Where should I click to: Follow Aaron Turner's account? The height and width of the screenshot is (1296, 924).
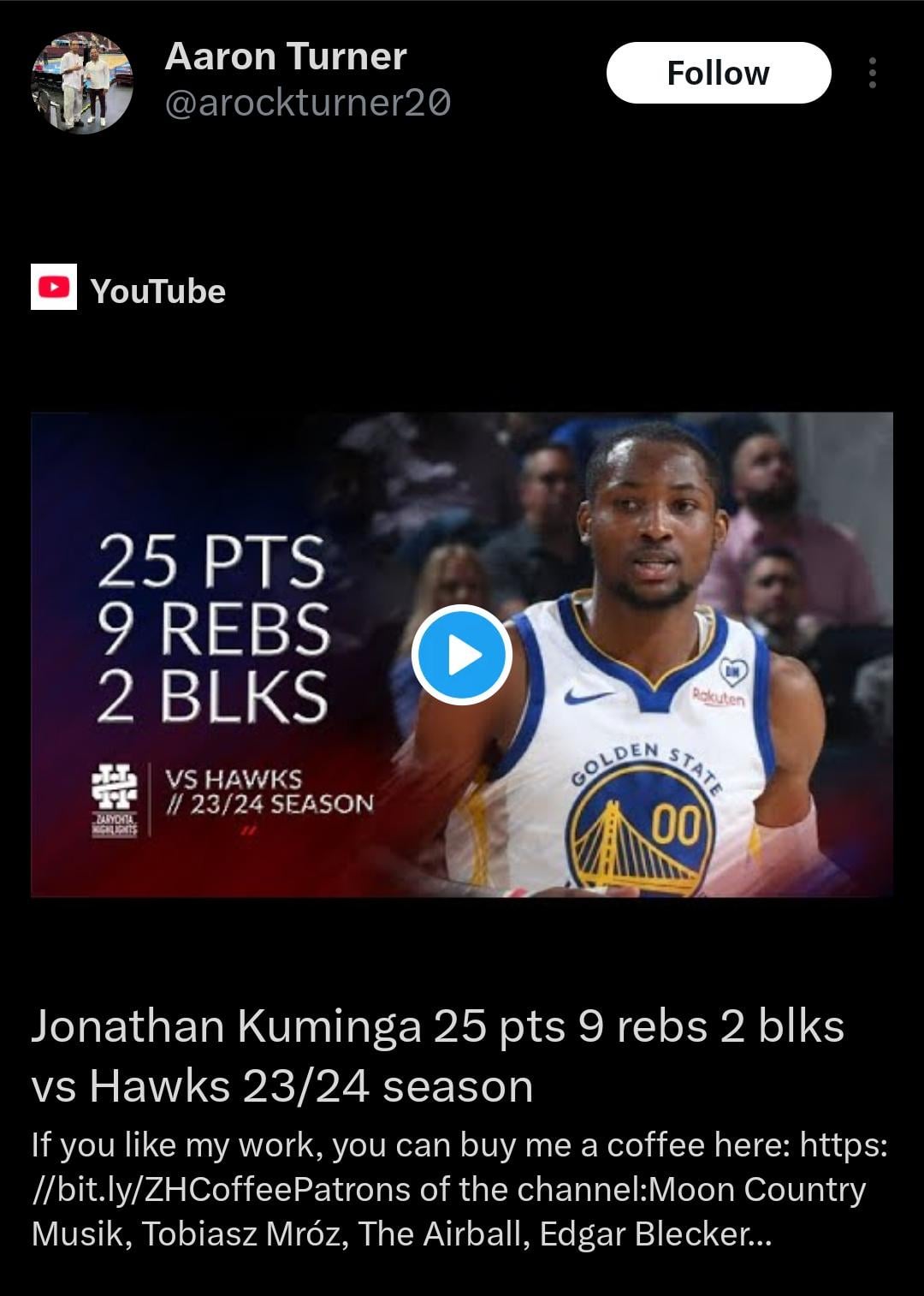coord(718,74)
